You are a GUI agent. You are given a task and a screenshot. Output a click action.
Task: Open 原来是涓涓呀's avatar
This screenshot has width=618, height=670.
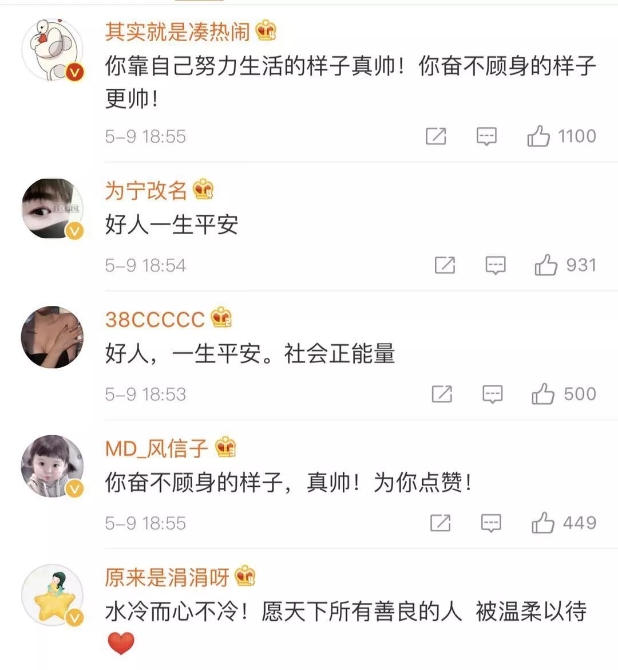51,595
